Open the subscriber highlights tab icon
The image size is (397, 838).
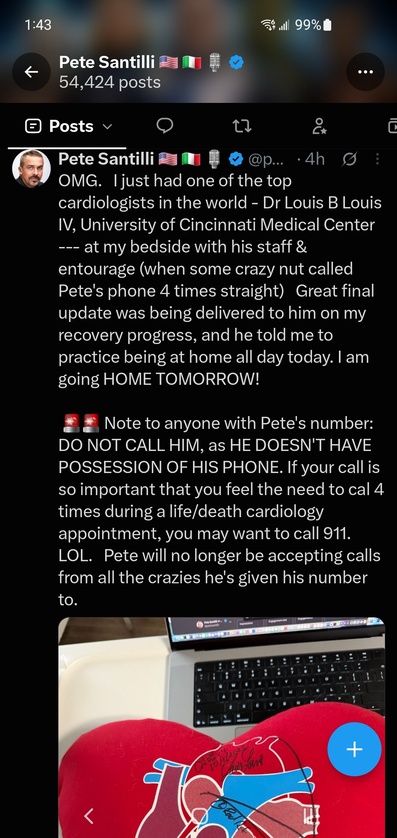(319, 126)
